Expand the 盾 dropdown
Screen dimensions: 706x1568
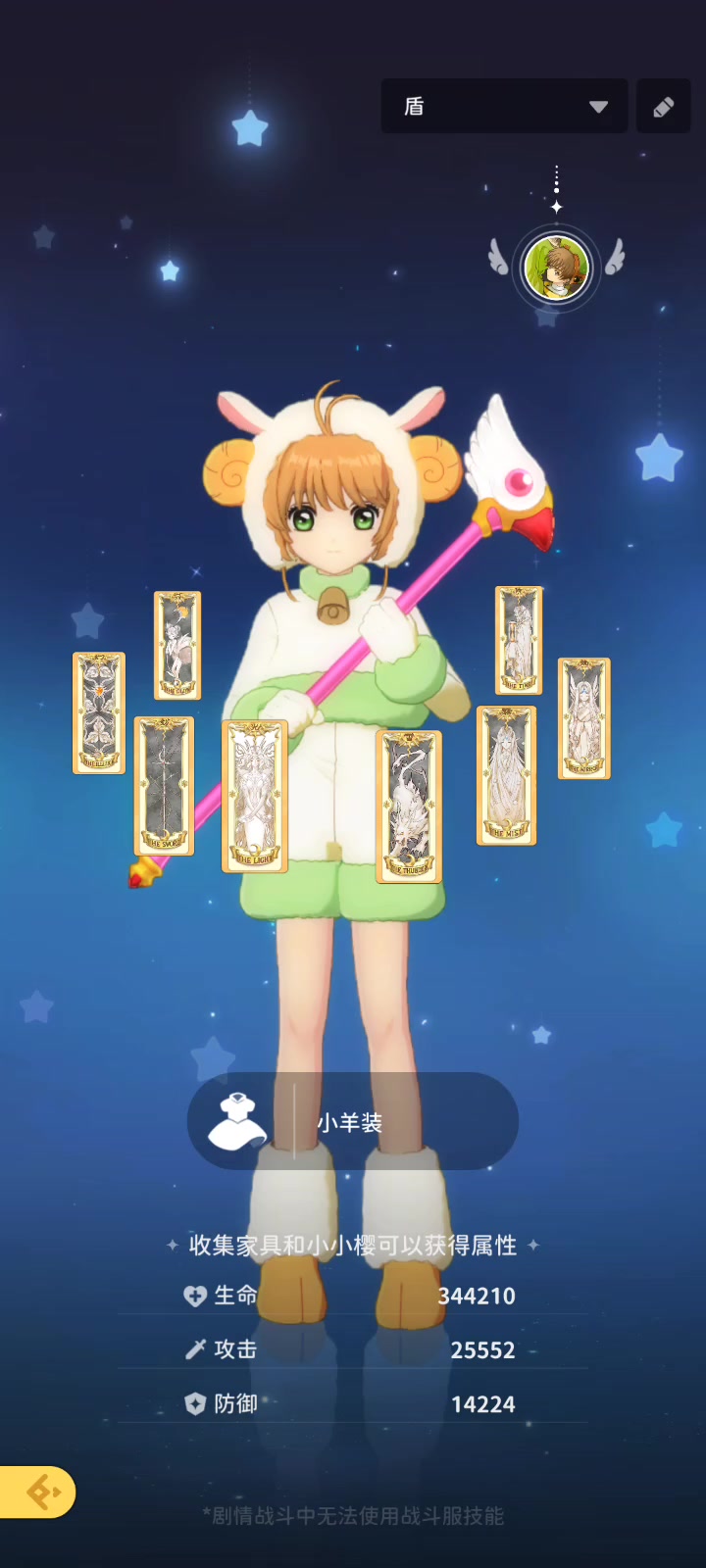[x=504, y=106]
